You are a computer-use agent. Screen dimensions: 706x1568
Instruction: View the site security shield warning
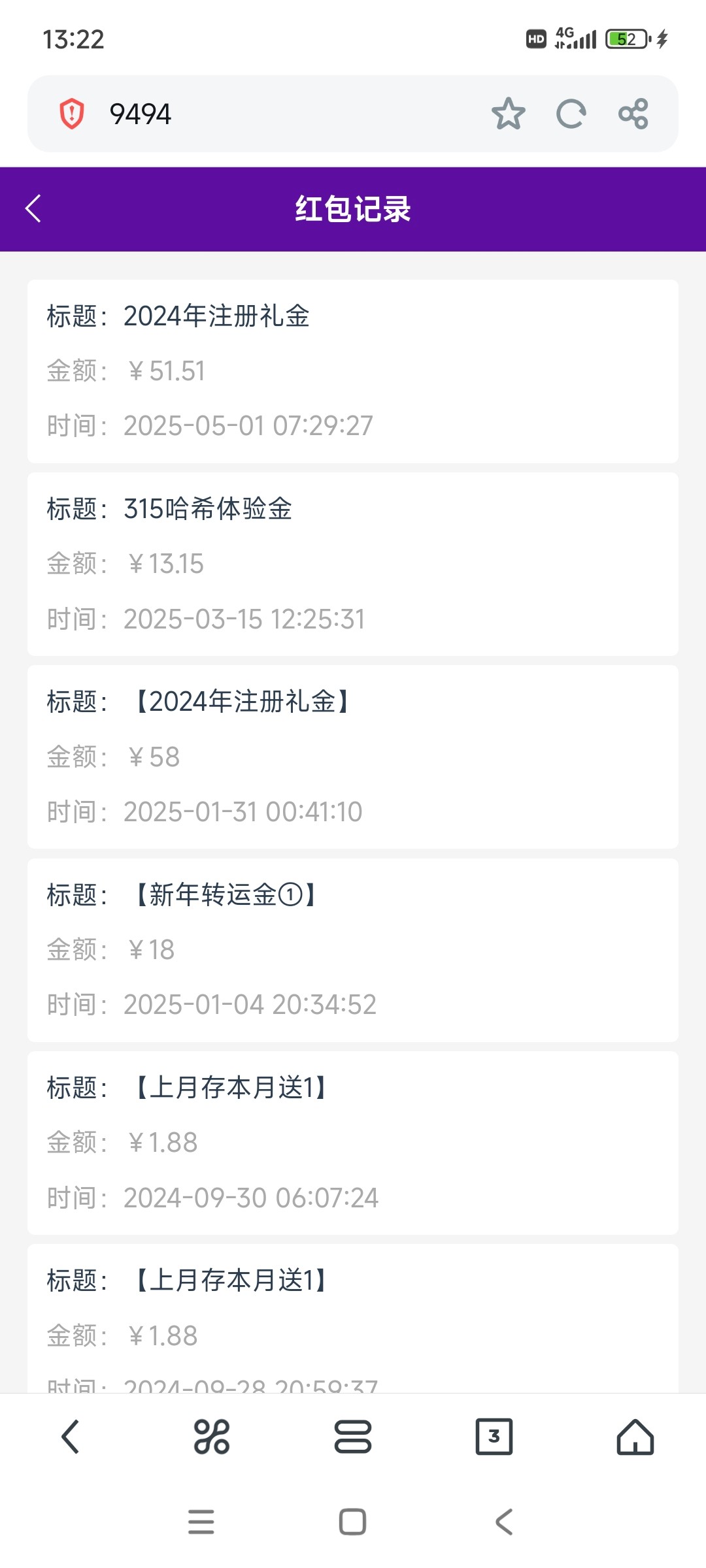(x=72, y=114)
